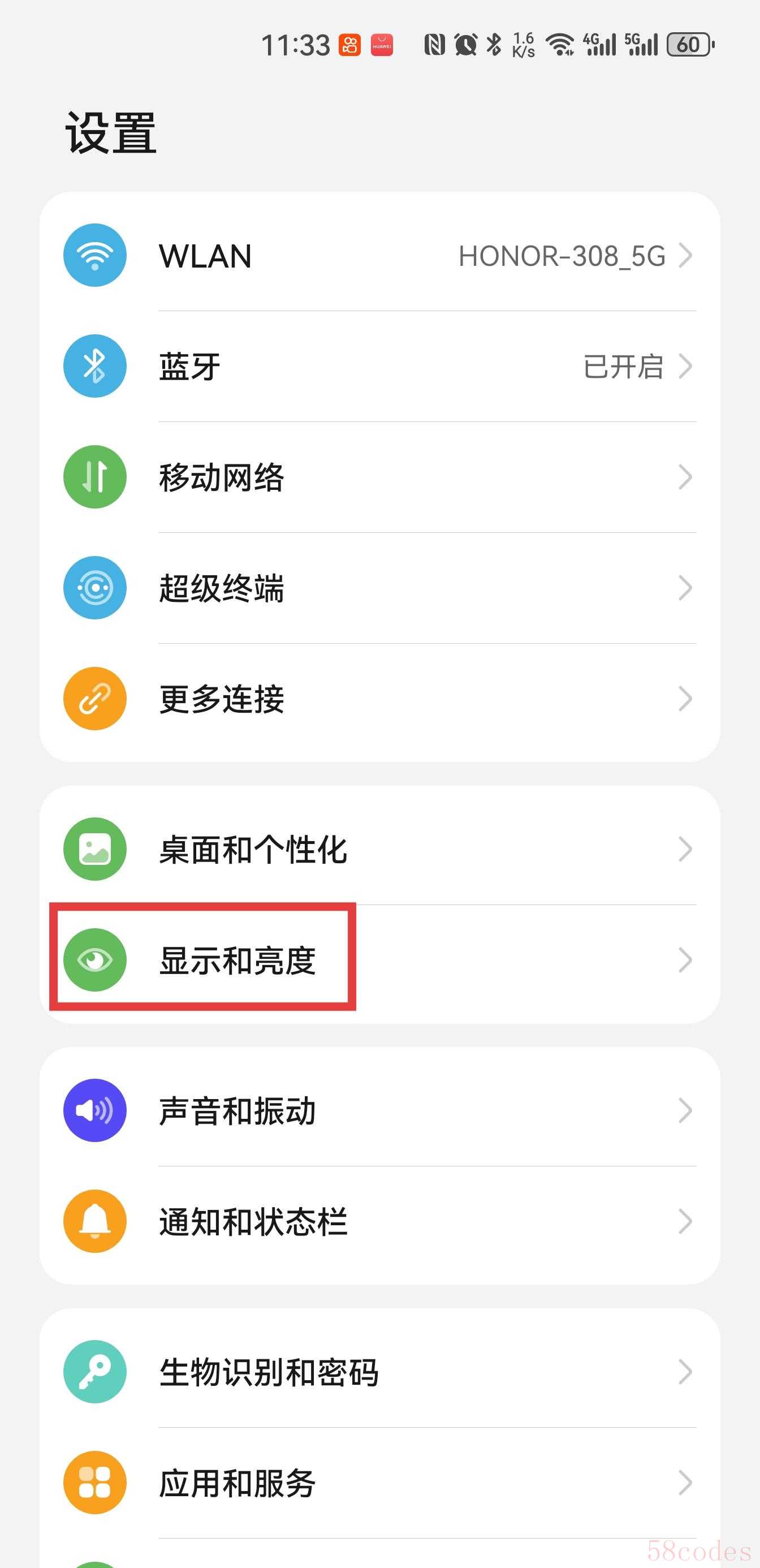760x1568 pixels.
Task: Open 桌面和个性化 settings
Action: tap(379, 849)
